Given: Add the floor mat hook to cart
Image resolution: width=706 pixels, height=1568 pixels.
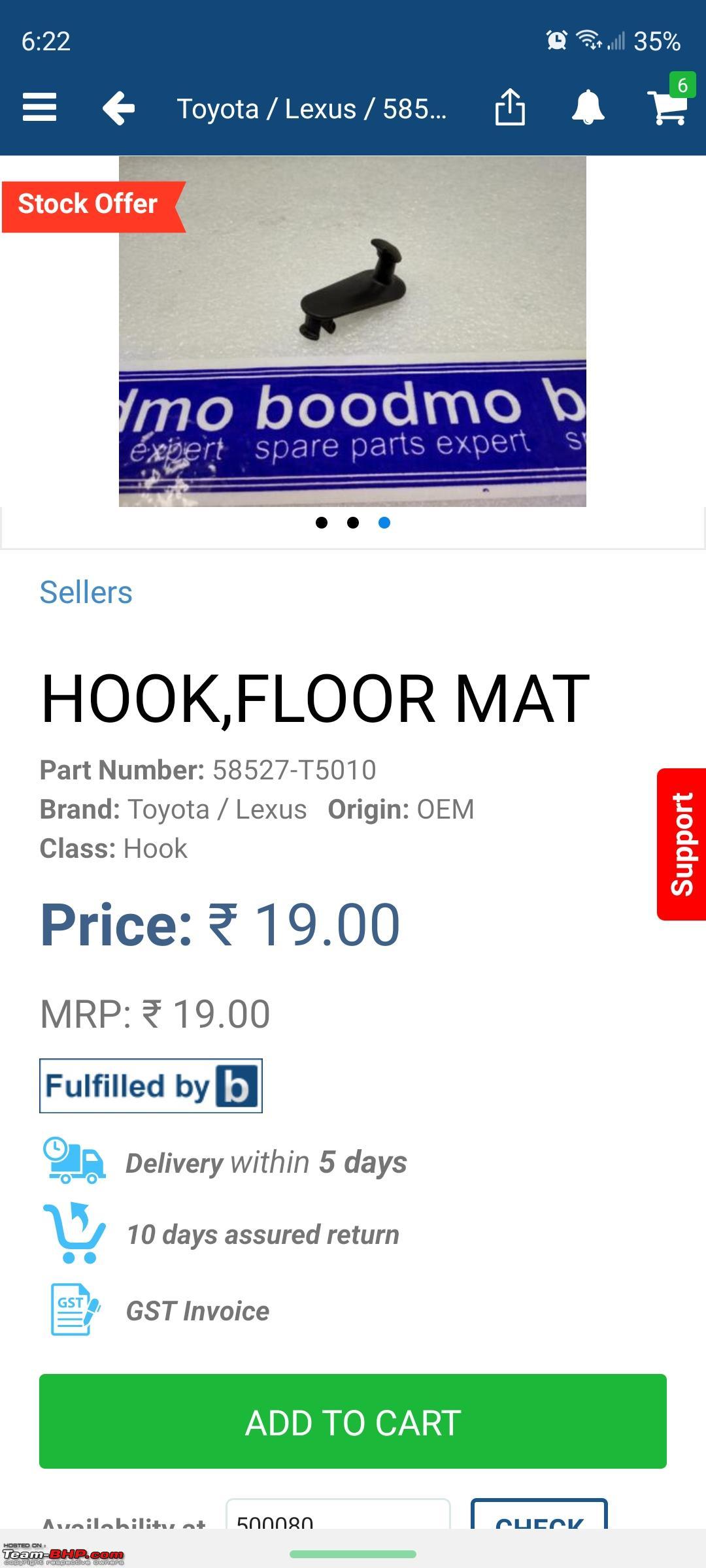Looking at the screenshot, I should tap(353, 1422).
